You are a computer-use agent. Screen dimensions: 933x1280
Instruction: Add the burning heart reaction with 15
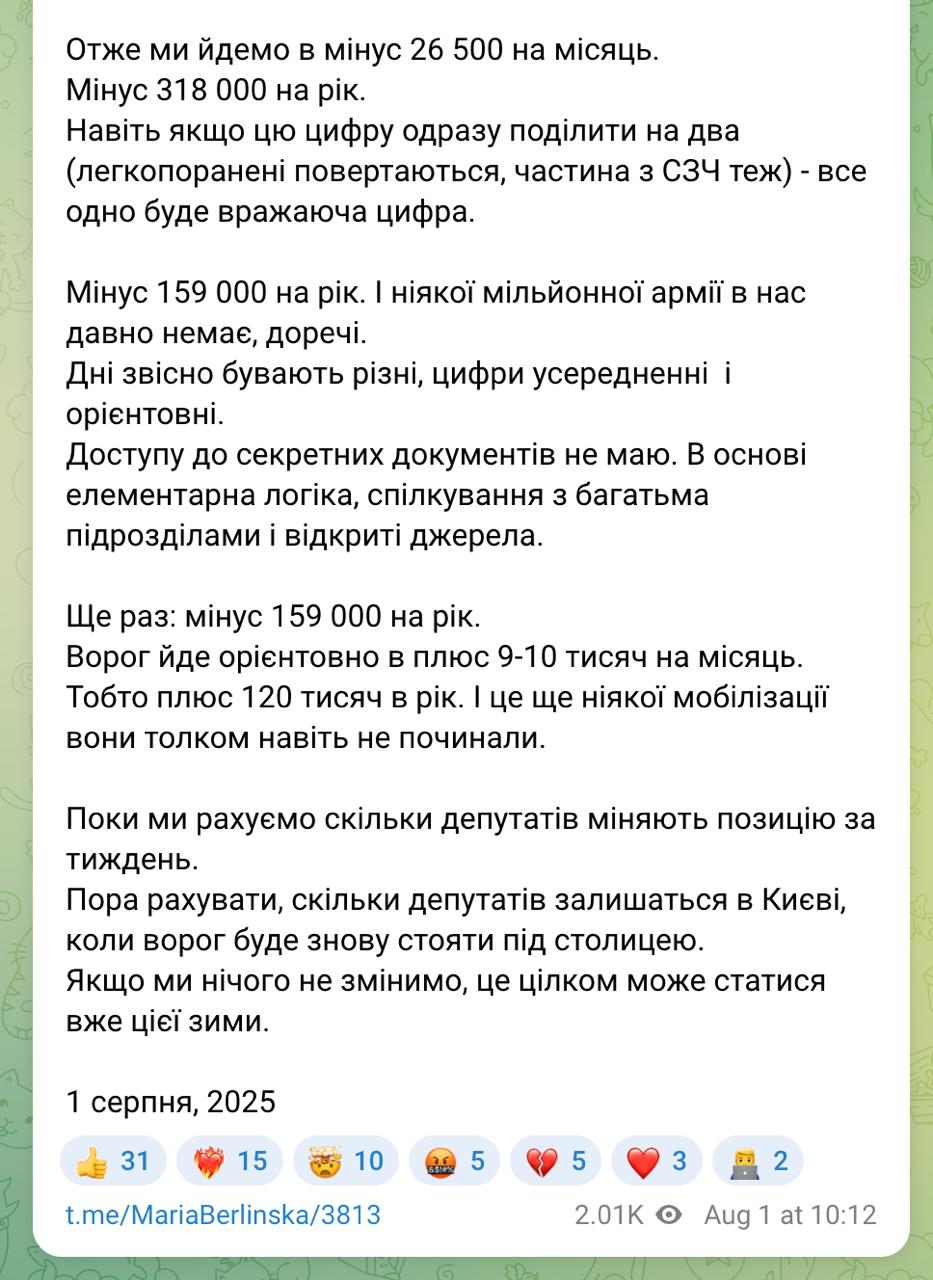pos(229,1161)
